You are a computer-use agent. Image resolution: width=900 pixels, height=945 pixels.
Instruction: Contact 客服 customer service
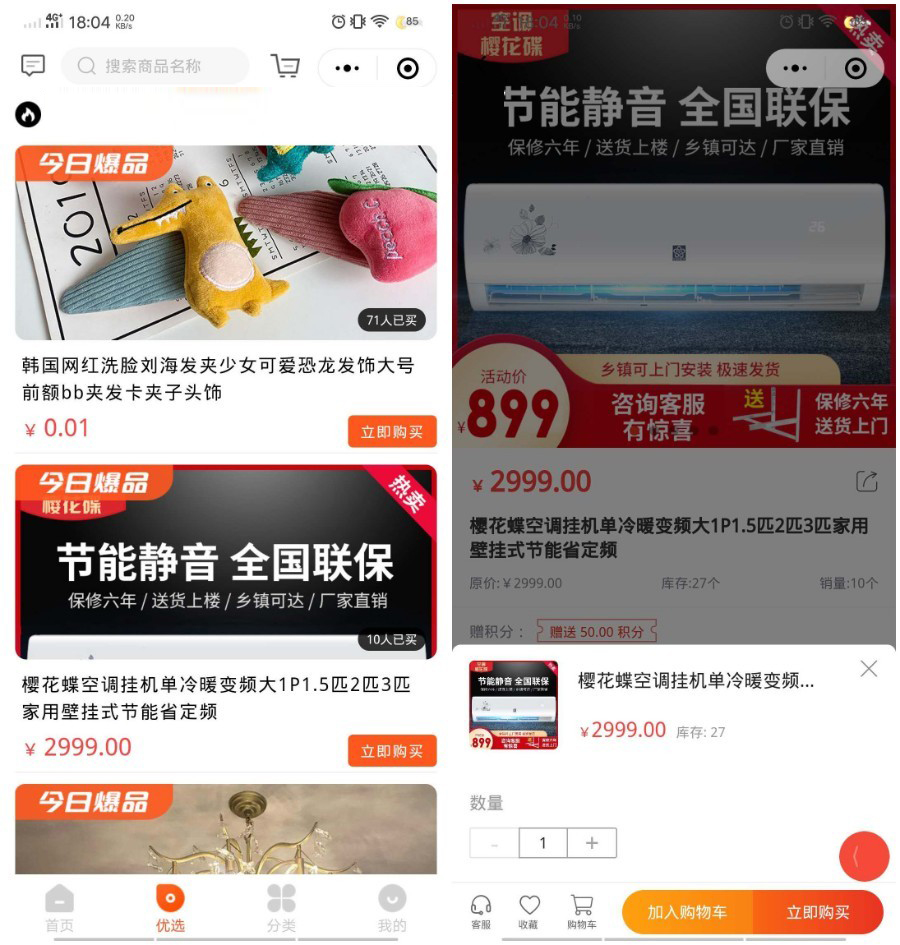point(481,911)
